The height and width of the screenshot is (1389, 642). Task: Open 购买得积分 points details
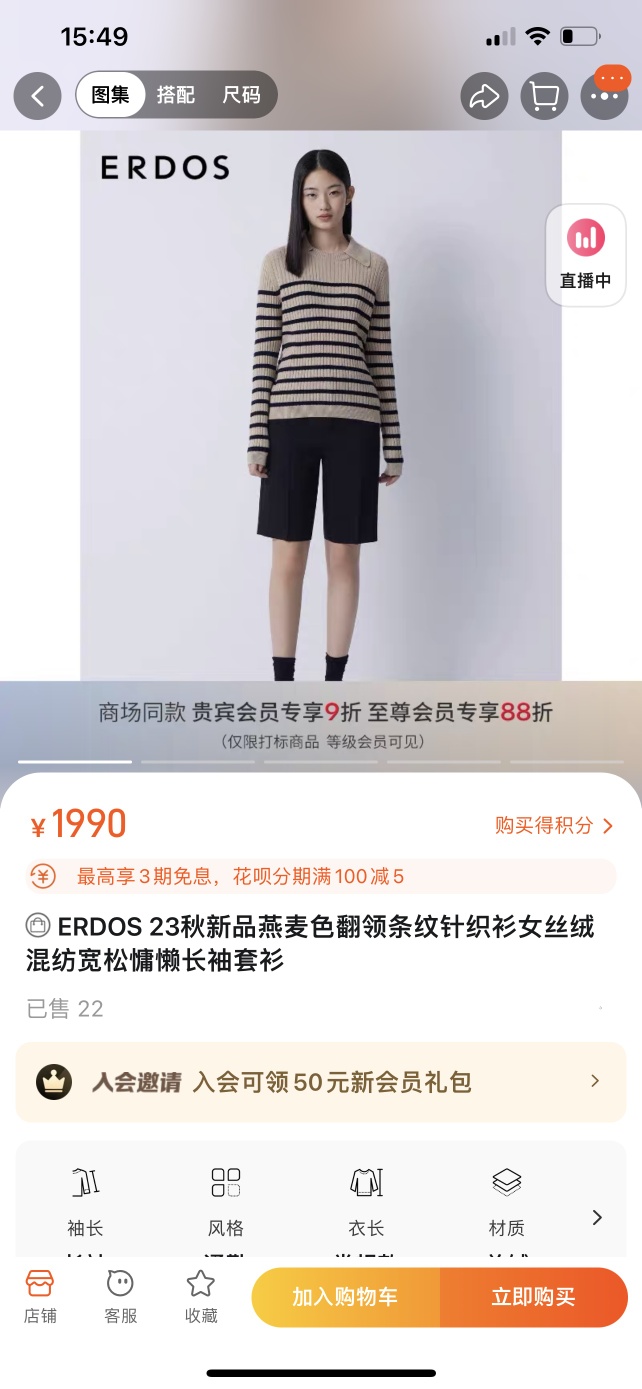click(x=554, y=825)
